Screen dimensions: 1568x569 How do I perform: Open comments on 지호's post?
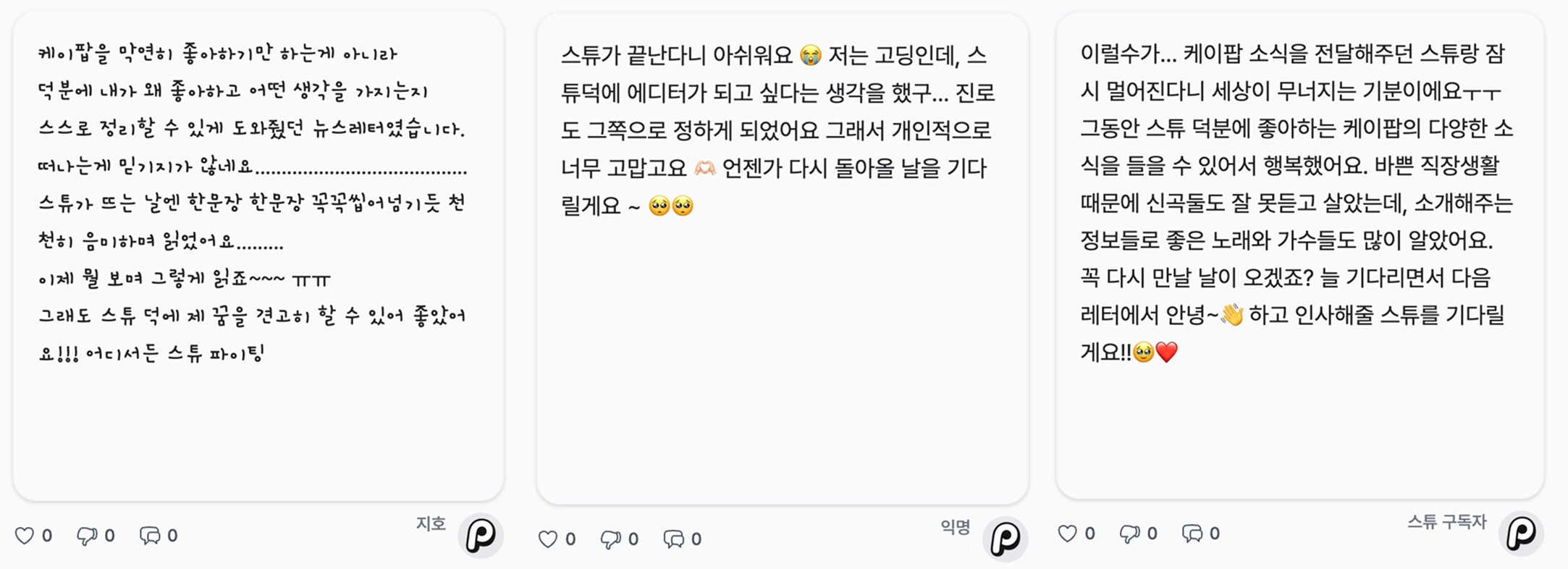pyautogui.click(x=150, y=536)
